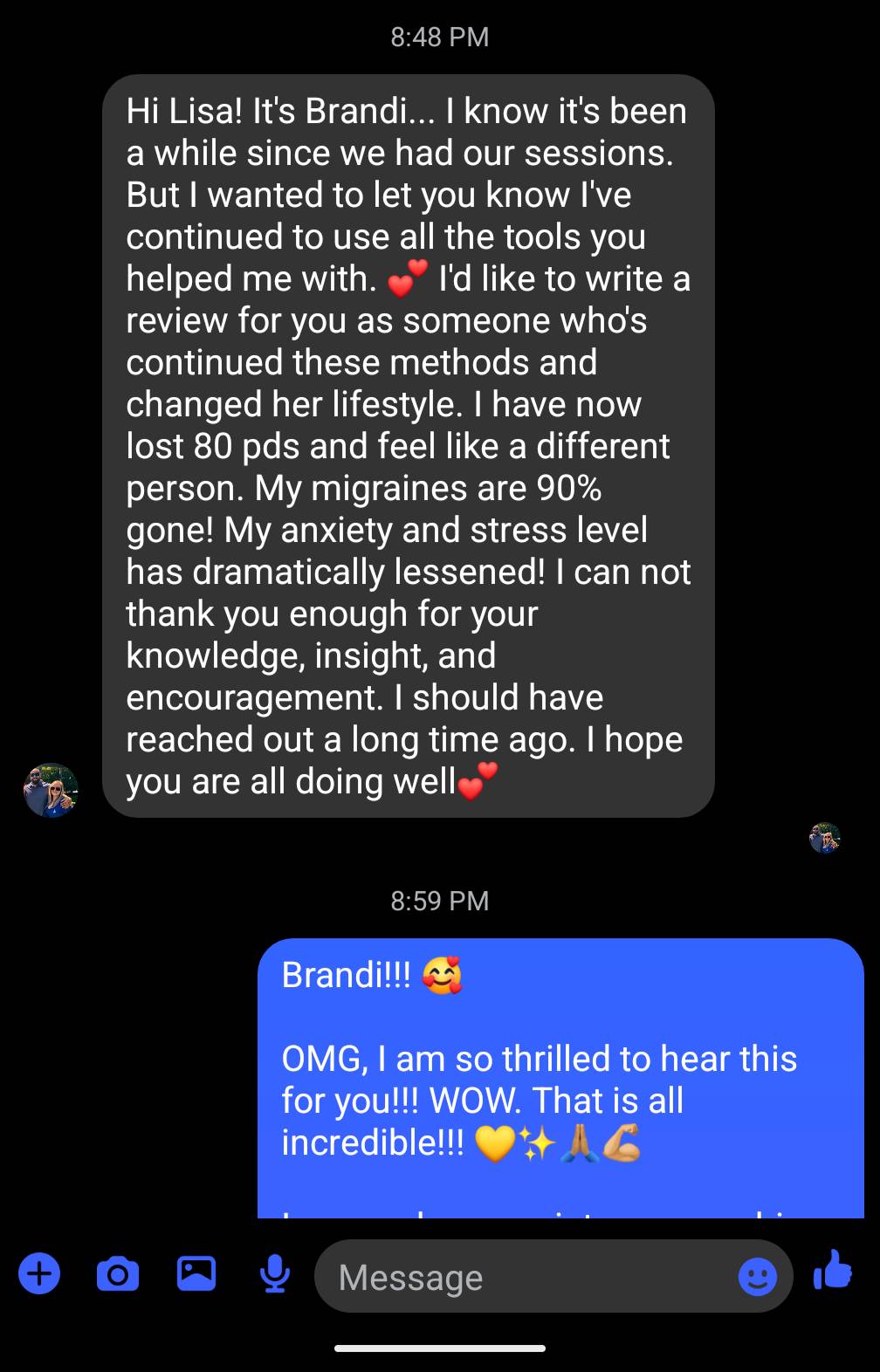Open the camera to take a photo
Viewport: 880px width, 1372px height.
click(x=118, y=1274)
